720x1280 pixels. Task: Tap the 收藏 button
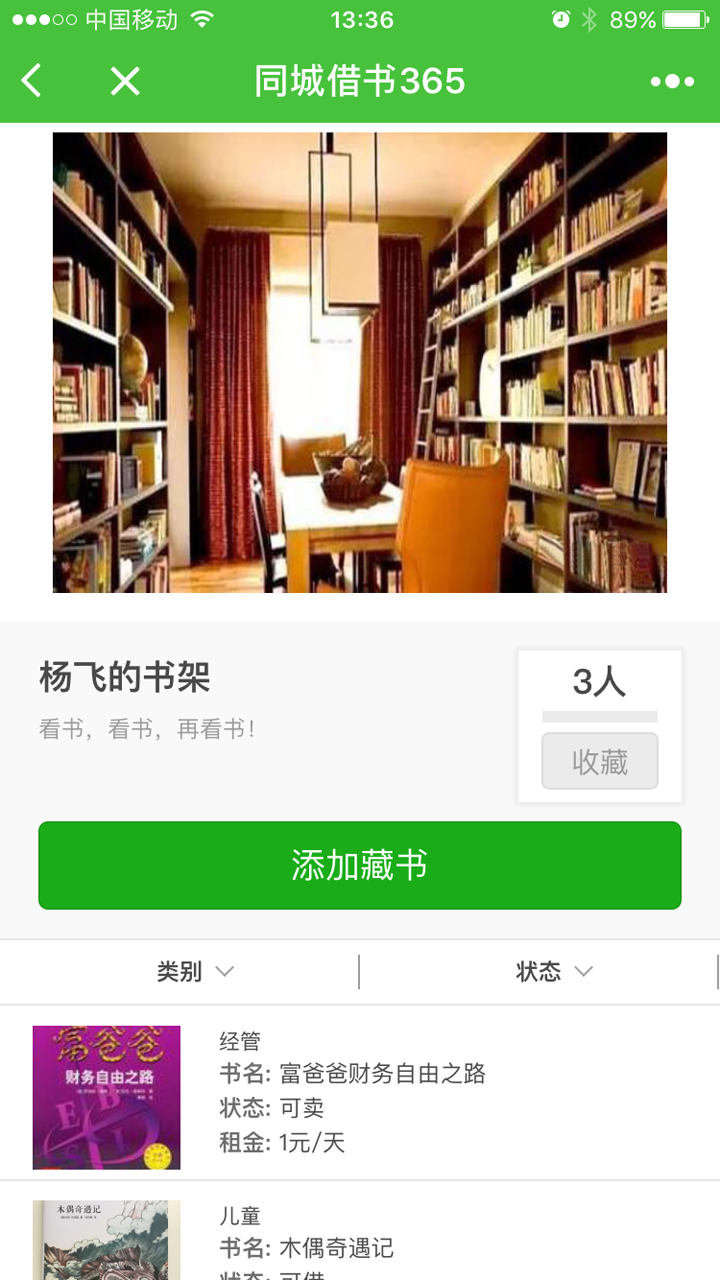pos(599,762)
